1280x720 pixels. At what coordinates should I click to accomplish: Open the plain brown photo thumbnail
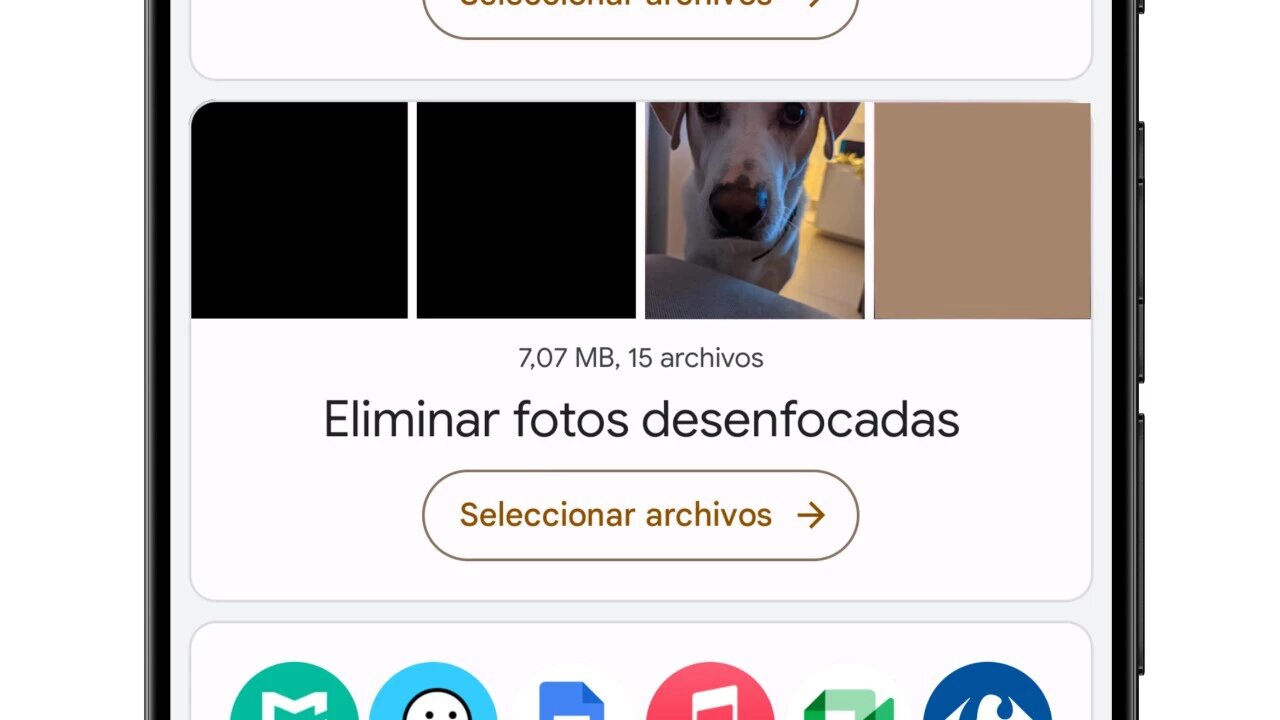tap(982, 210)
